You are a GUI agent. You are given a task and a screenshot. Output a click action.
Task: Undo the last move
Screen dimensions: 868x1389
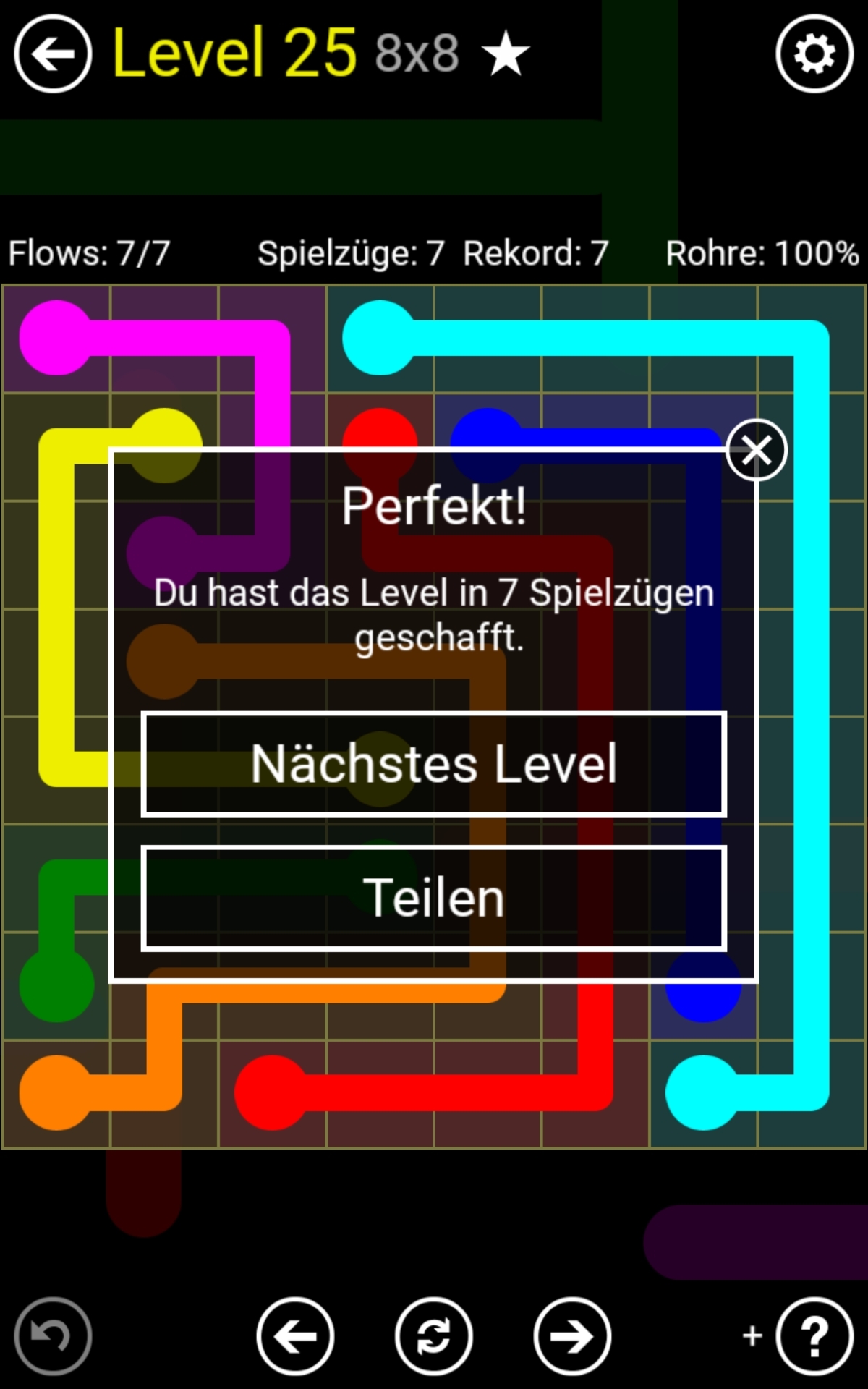[x=53, y=1336]
